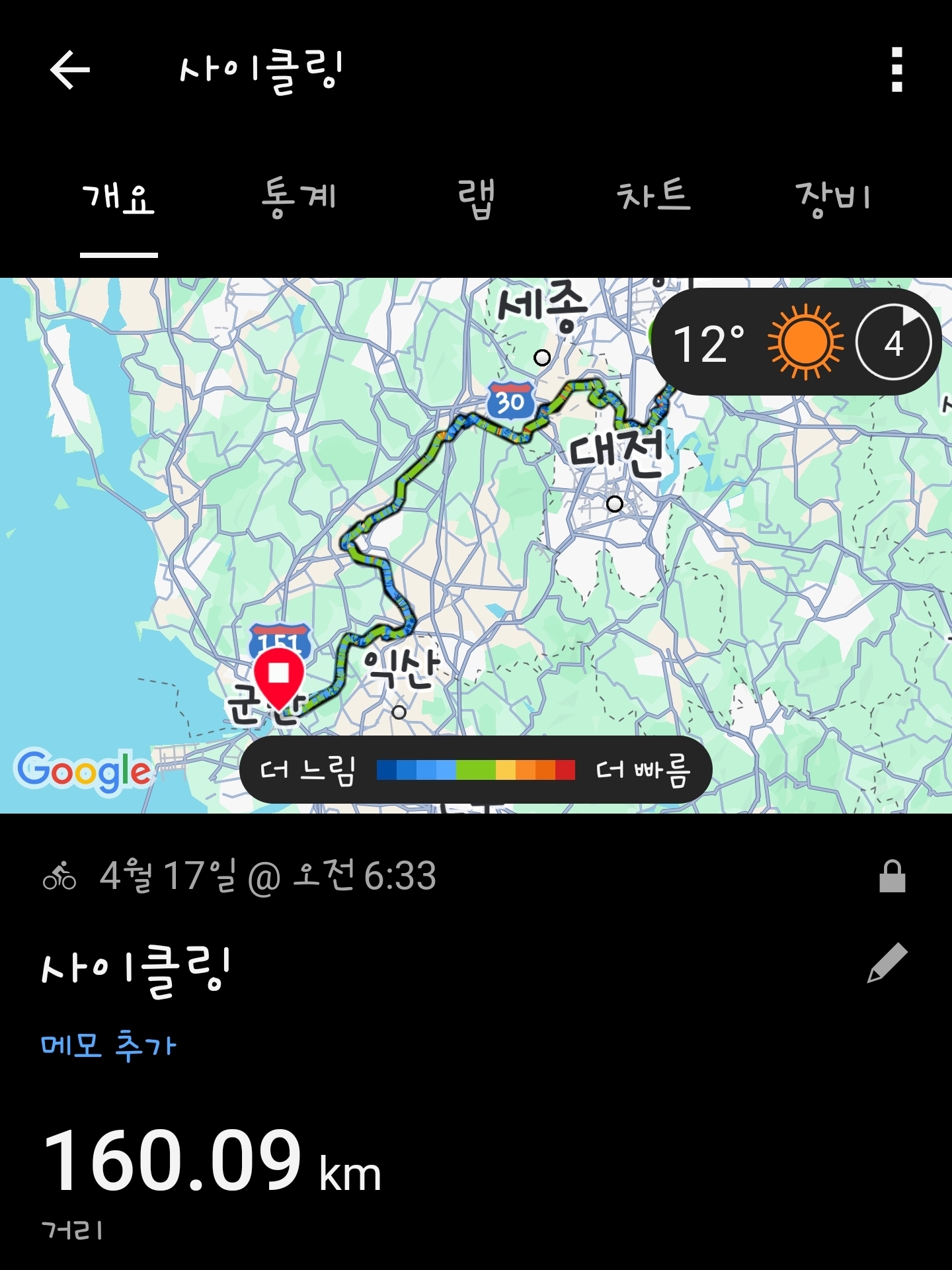Open the three-dot overflow menu
The width and height of the screenshot is (952, 1270).
point(896,69)
